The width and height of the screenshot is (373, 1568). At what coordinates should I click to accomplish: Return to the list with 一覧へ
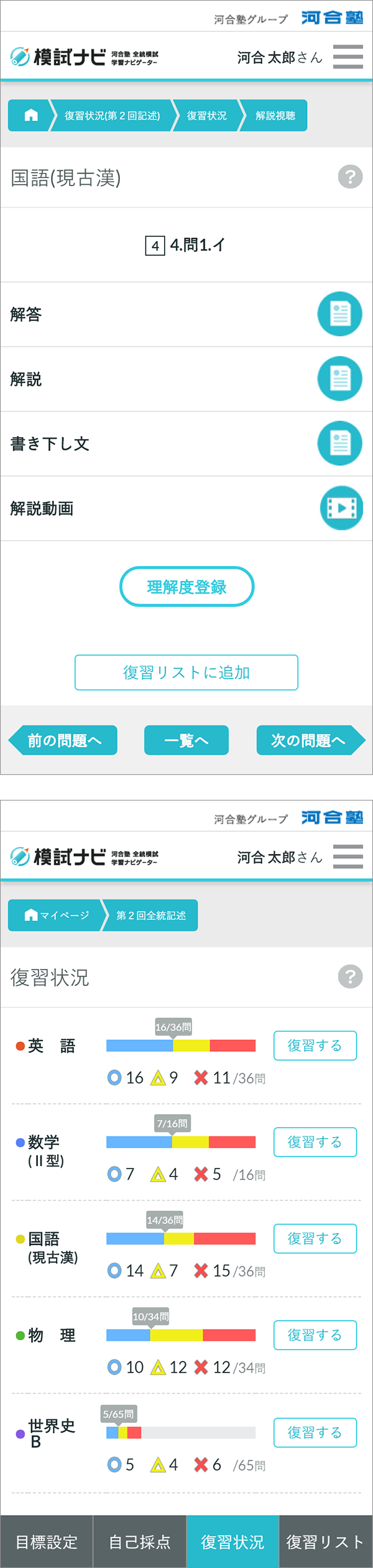pyautogui.click(x=186, y=740)
